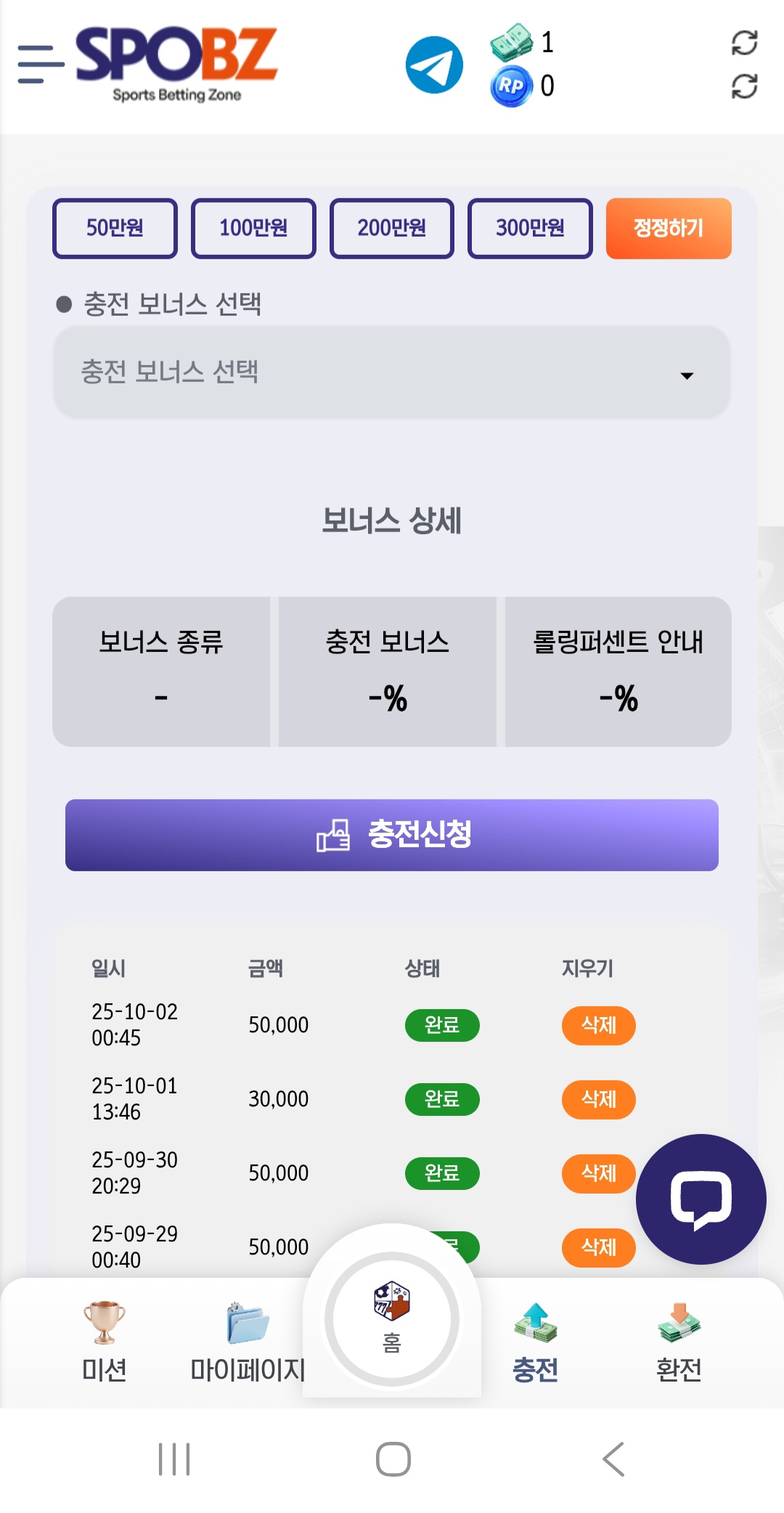Choose the 300만원 amount button
This screenshot has height=1513, width=784.
530,228
